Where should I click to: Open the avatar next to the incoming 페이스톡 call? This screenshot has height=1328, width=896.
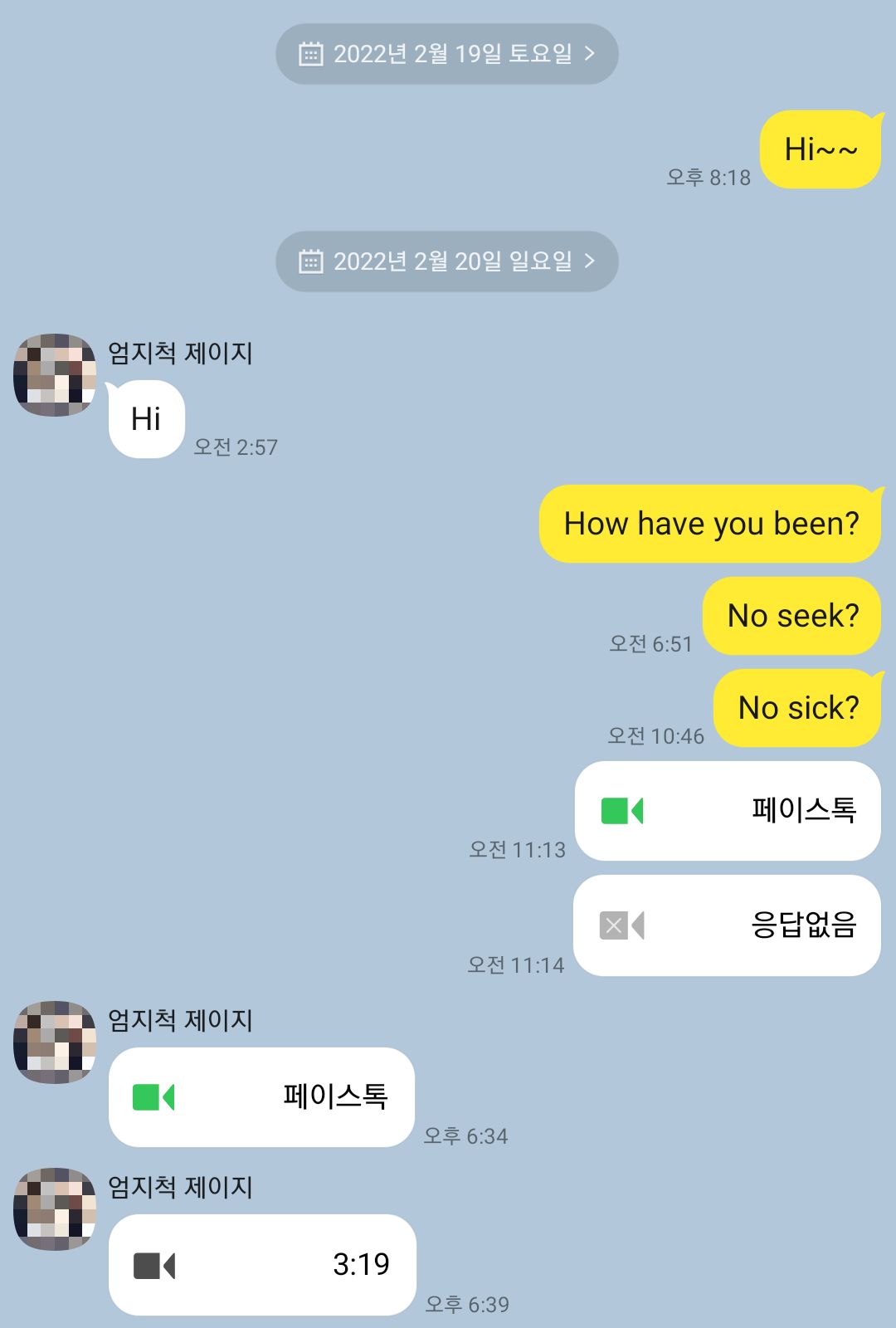55,1042
